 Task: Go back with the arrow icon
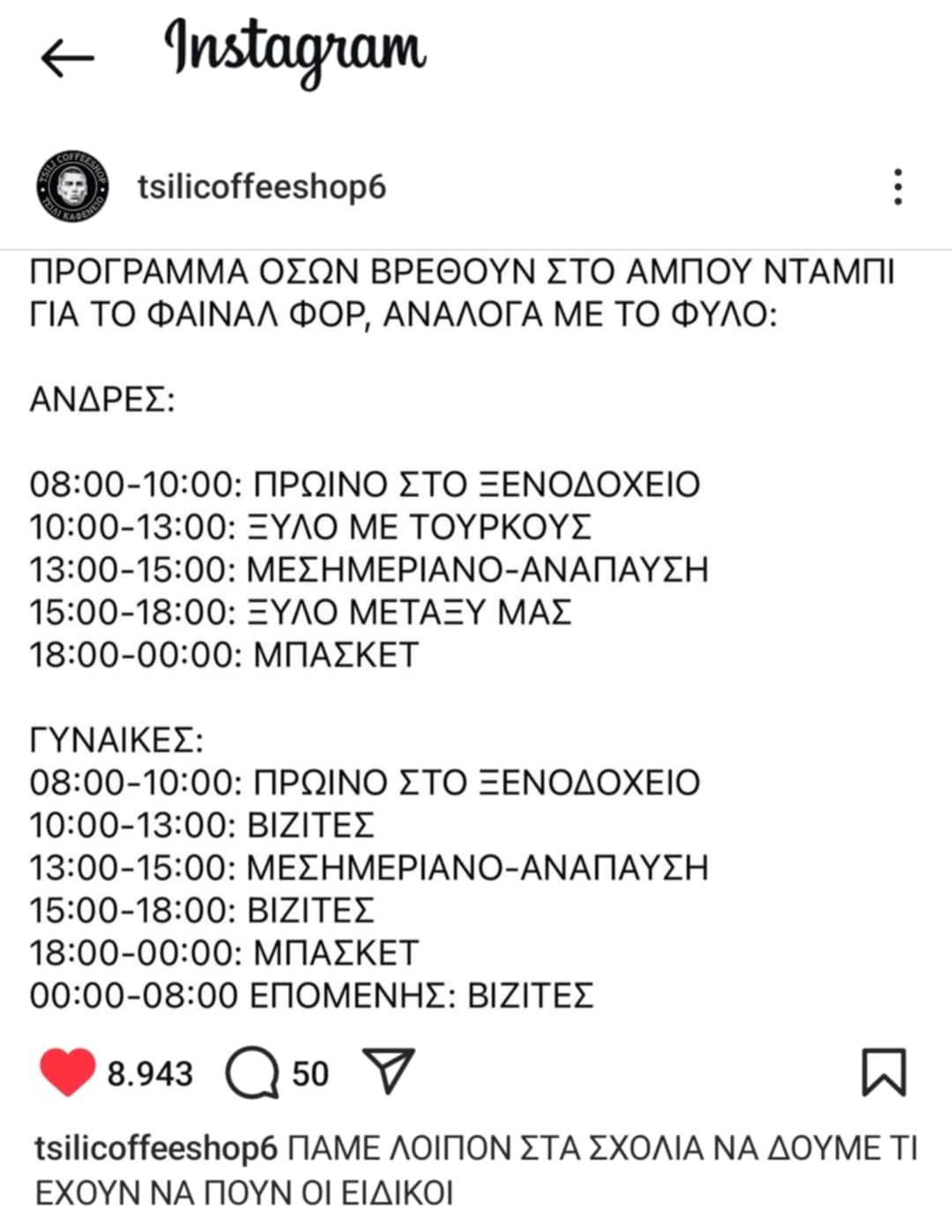tap(67, 58)
